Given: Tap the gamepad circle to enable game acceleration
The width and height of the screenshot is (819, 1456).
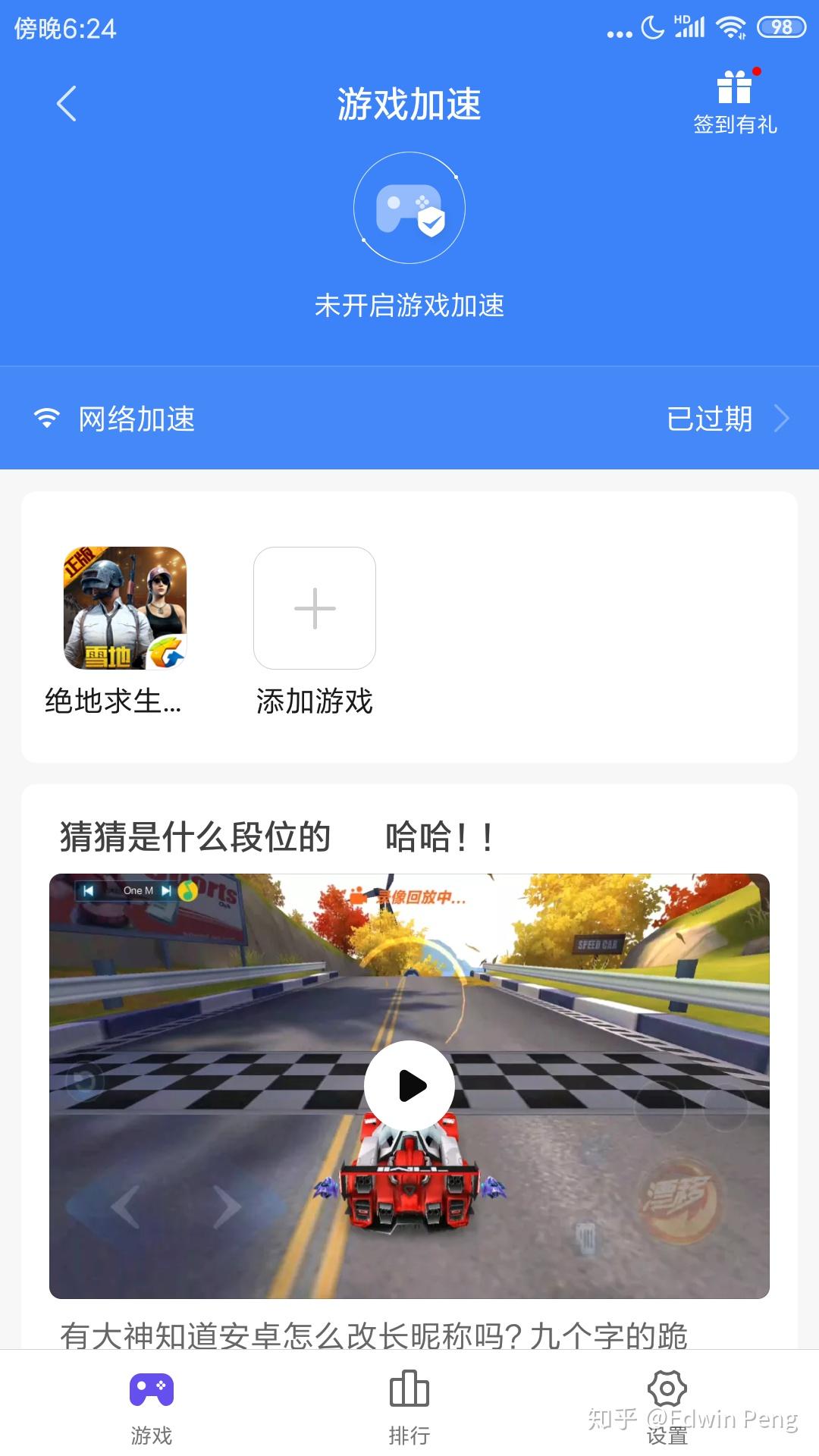Looking at the screenshot, I should pos(409,208).
